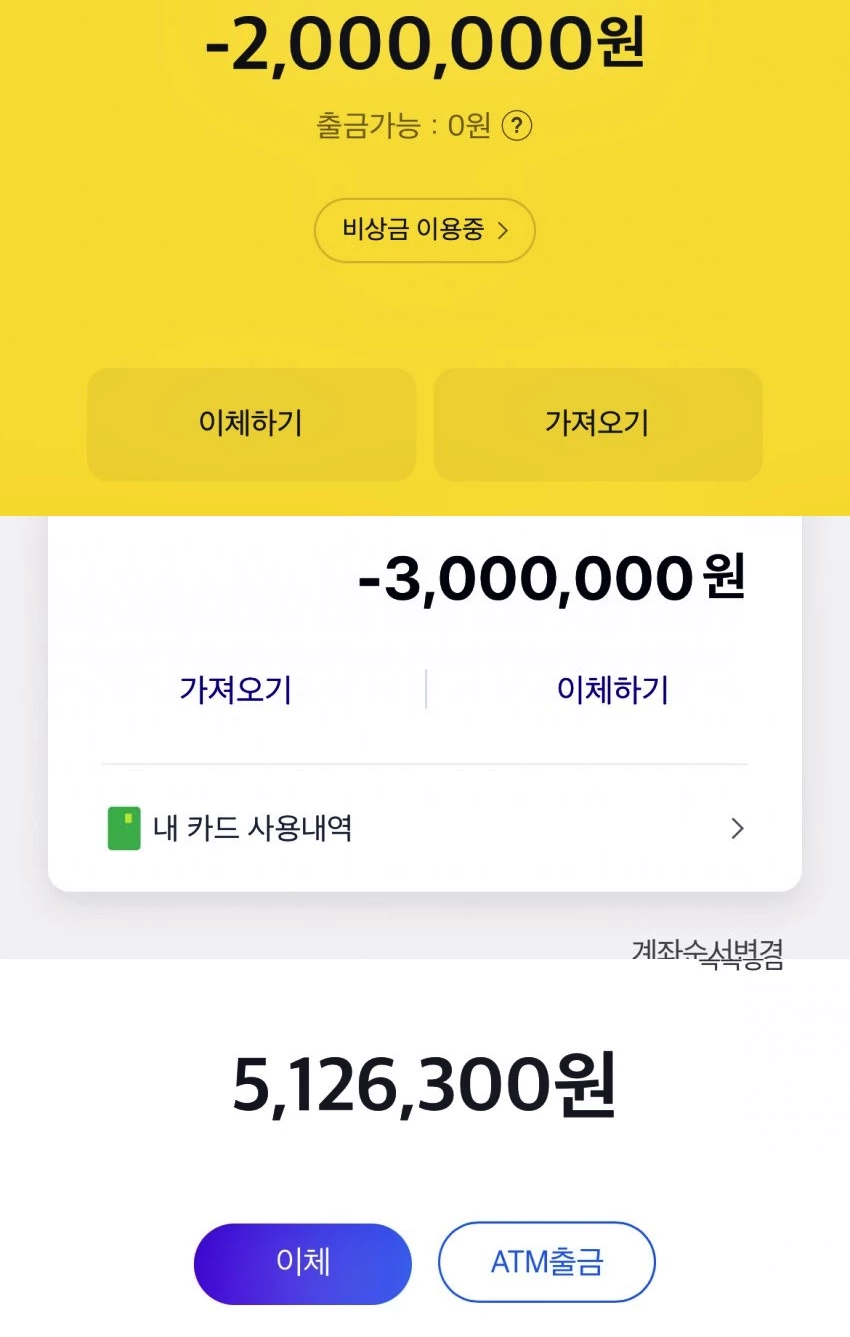Image resolution: width=850 pixels, height=1337 pixels.
Task: Open 내 카드 사용내역 card usage history
Action: pos(250,828)
